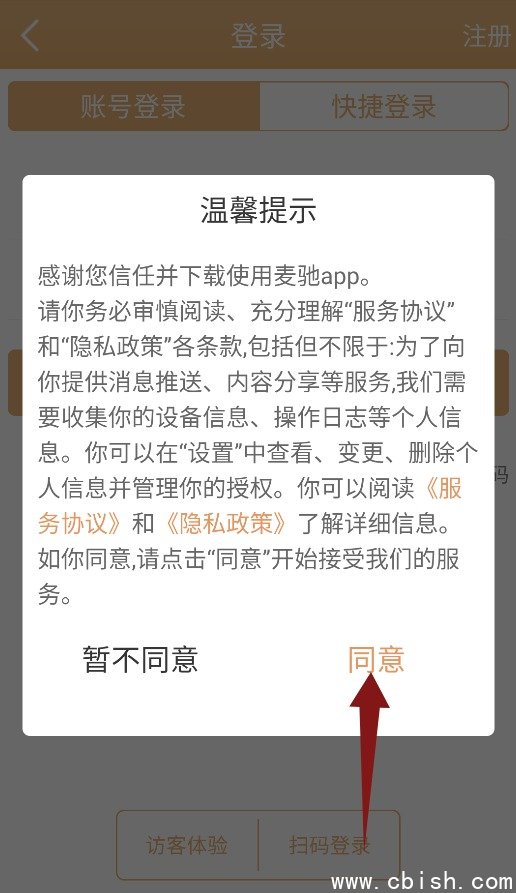Open 注册 to register an account
Image resolution: width=516 pixels, height=893 pixels.
point(486,36)
